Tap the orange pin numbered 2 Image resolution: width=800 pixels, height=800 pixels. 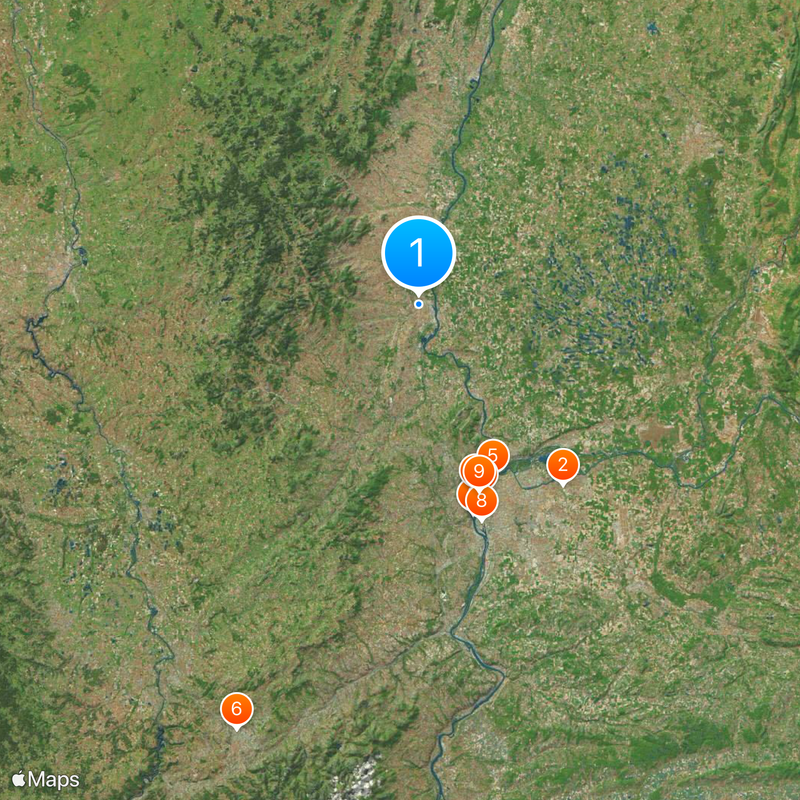[562, 465]
